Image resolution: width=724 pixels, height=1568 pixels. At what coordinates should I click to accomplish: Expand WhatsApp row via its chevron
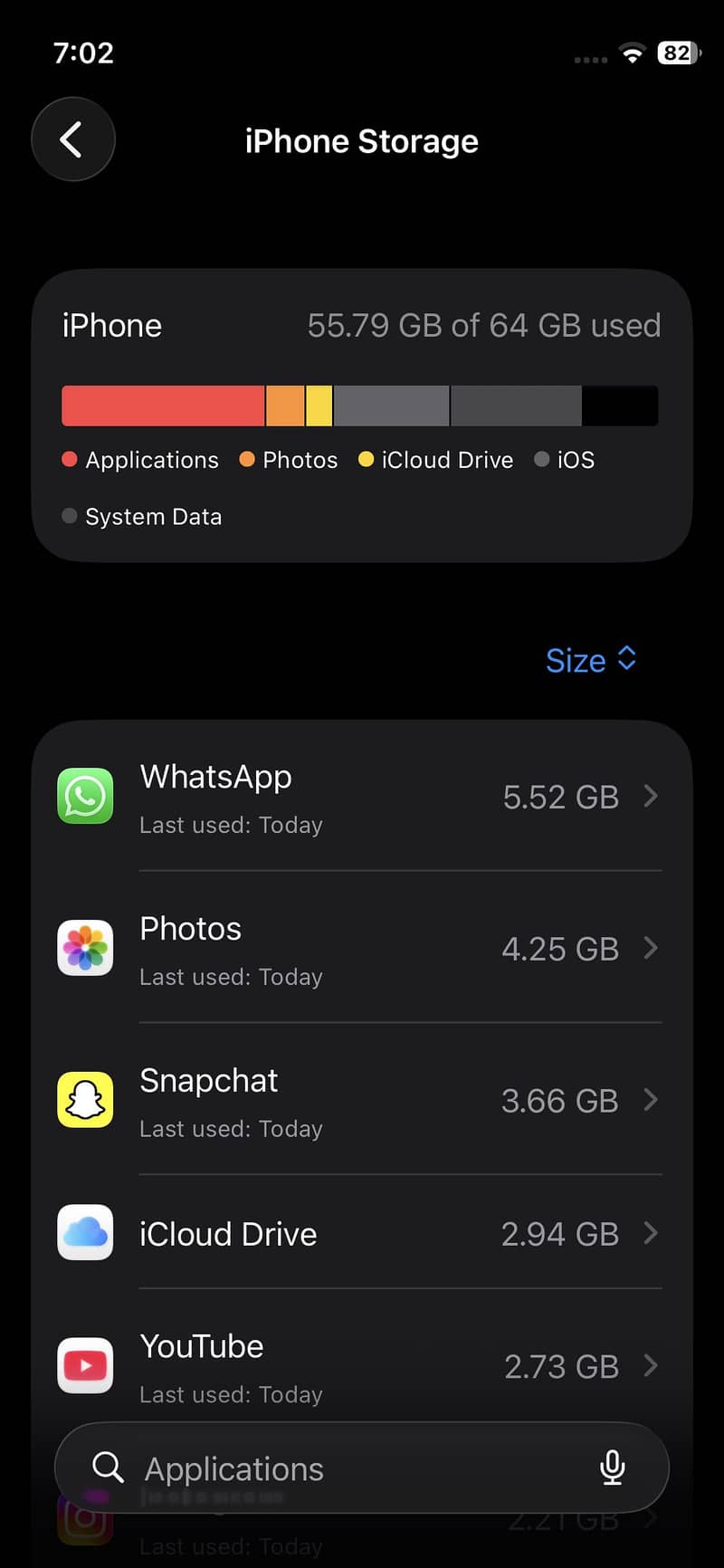tap(651, 797)
